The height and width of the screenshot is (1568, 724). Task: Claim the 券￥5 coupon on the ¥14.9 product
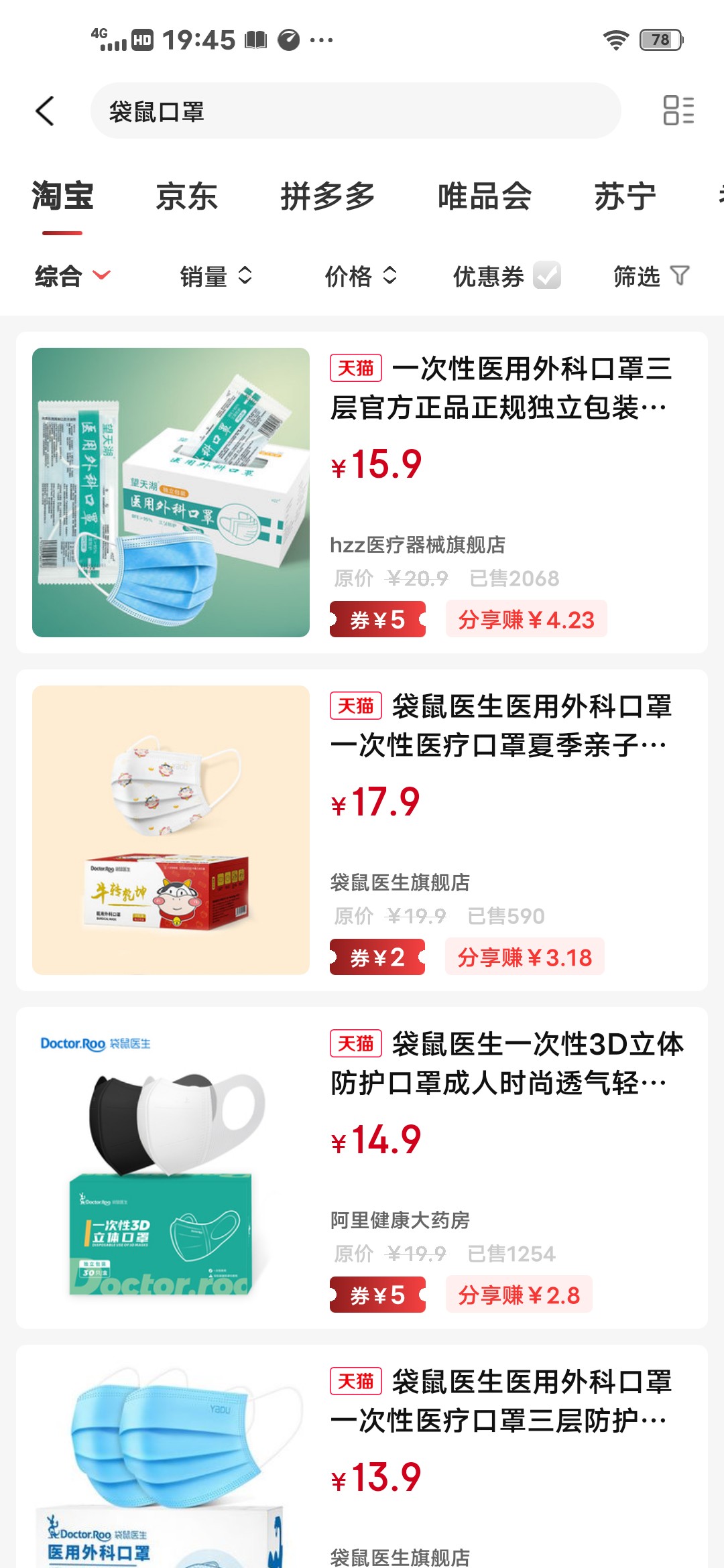[x=377, y=1295]
